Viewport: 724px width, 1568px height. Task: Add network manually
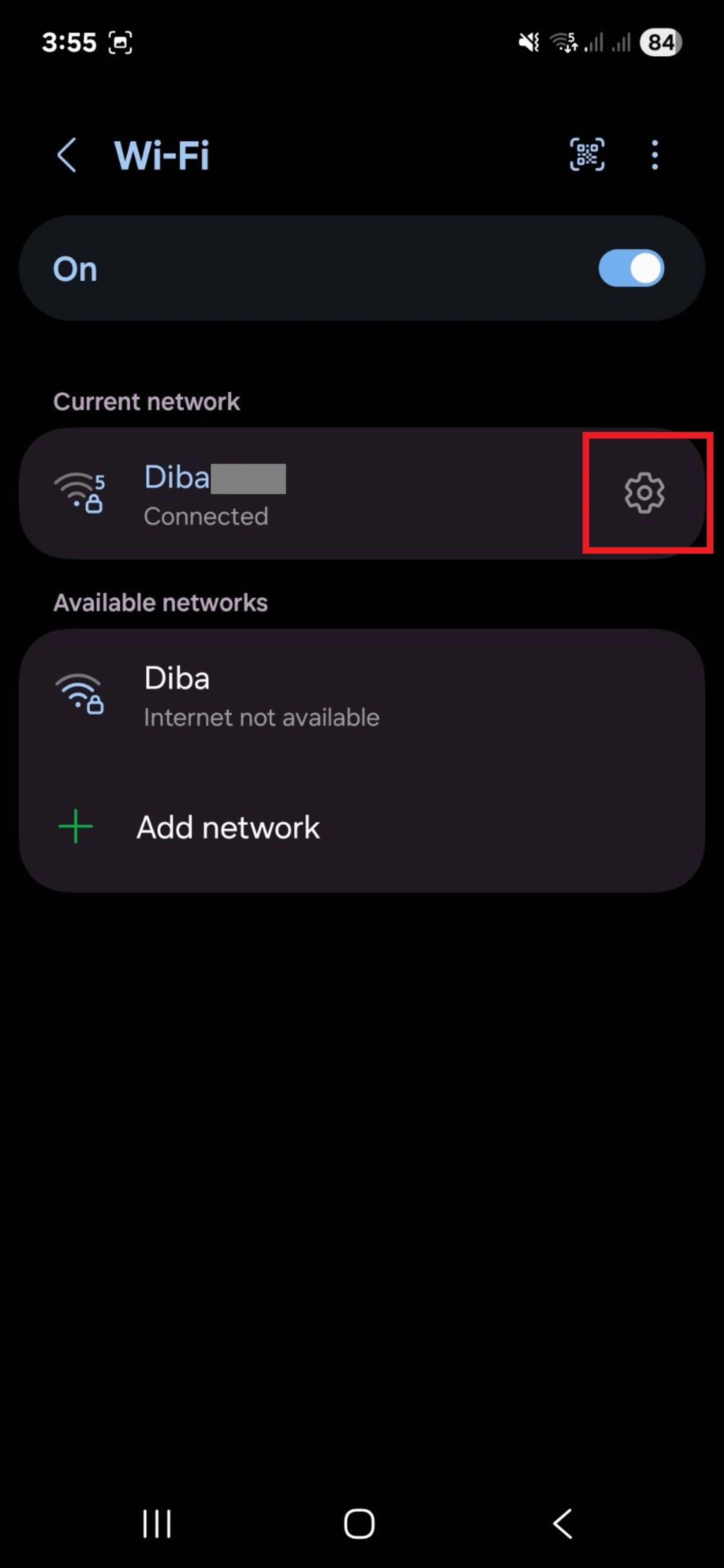coord(228,827)
